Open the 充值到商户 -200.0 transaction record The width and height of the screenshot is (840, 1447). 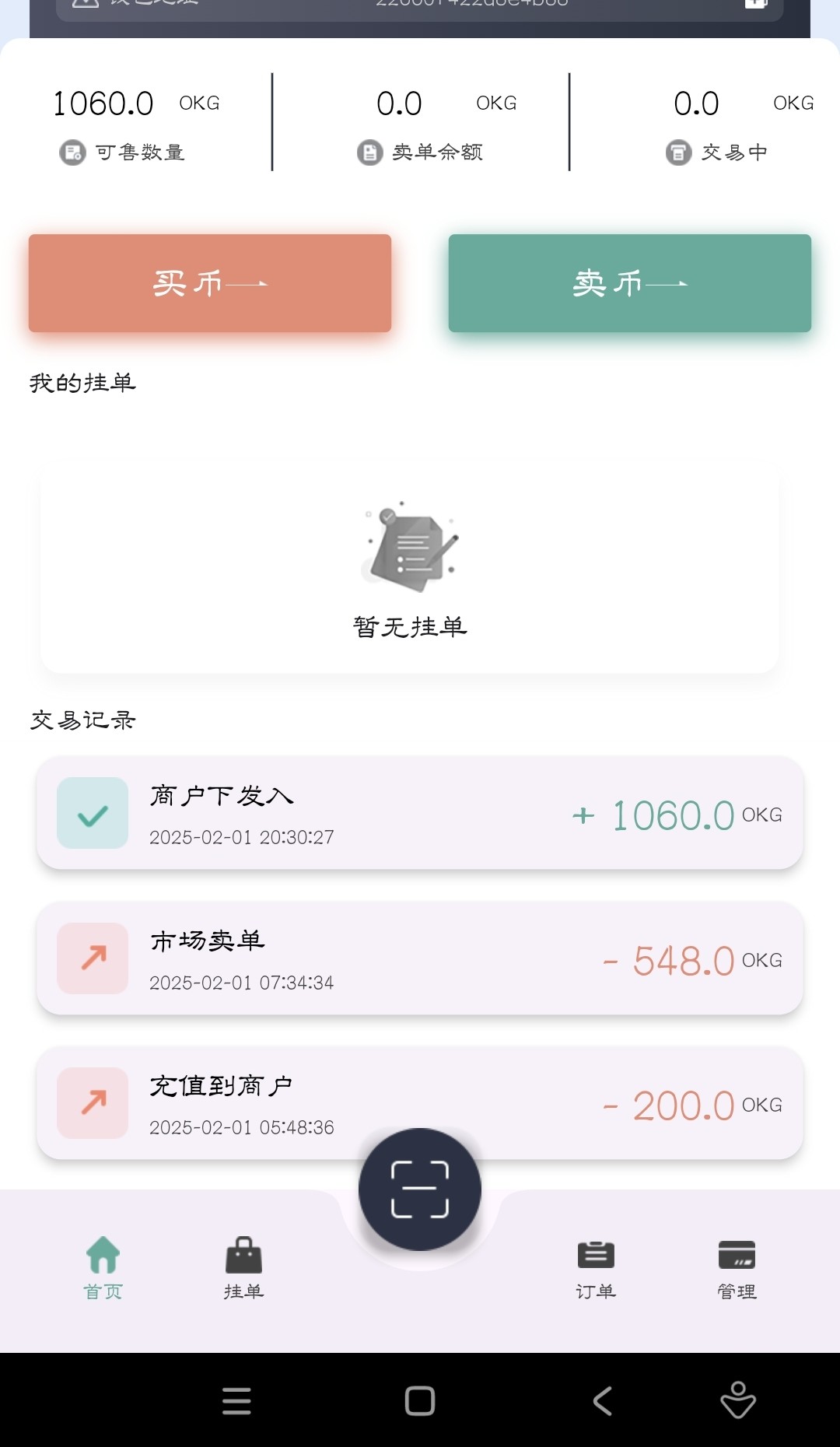(x=420, y=1103)
